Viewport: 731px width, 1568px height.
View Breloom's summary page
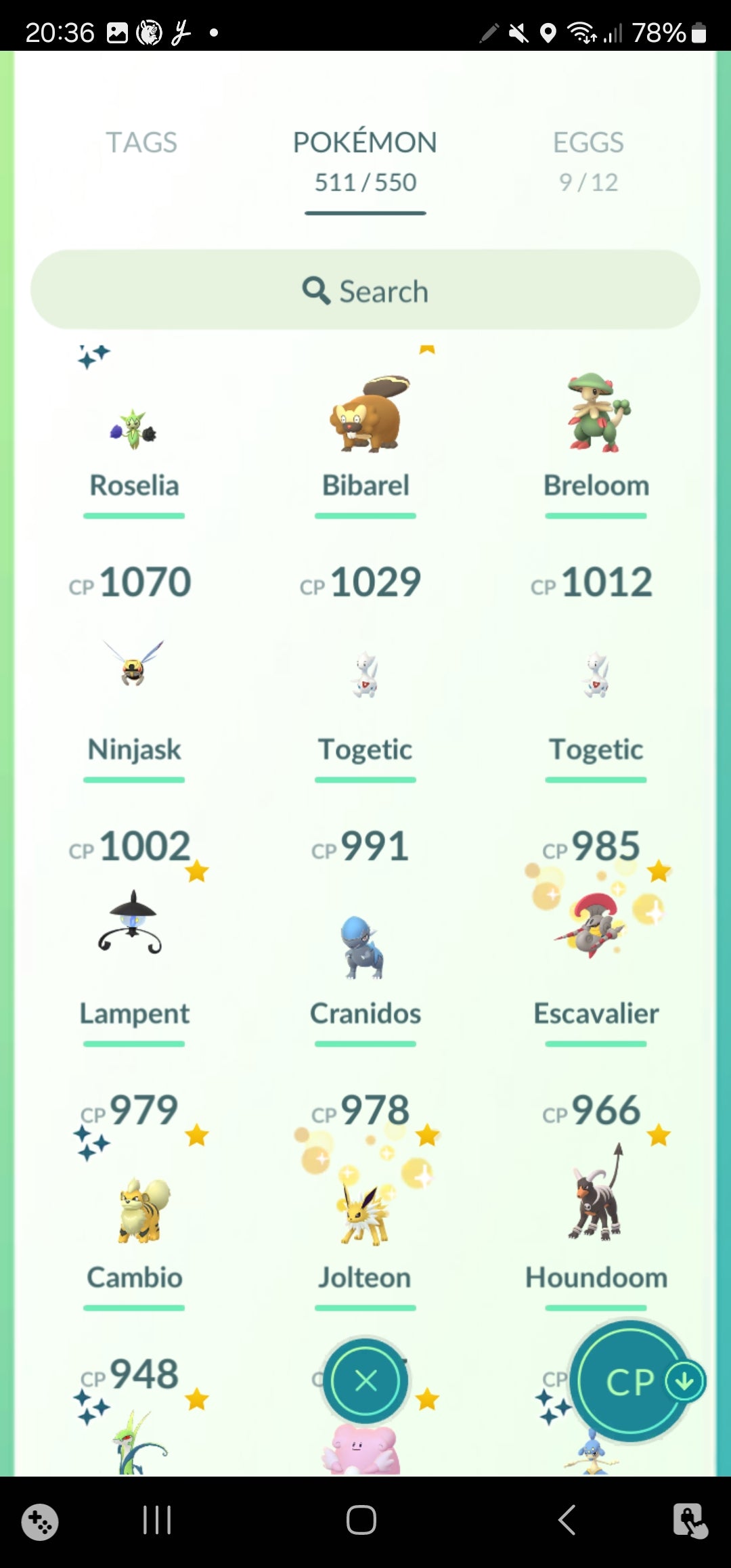coord(596,420)
